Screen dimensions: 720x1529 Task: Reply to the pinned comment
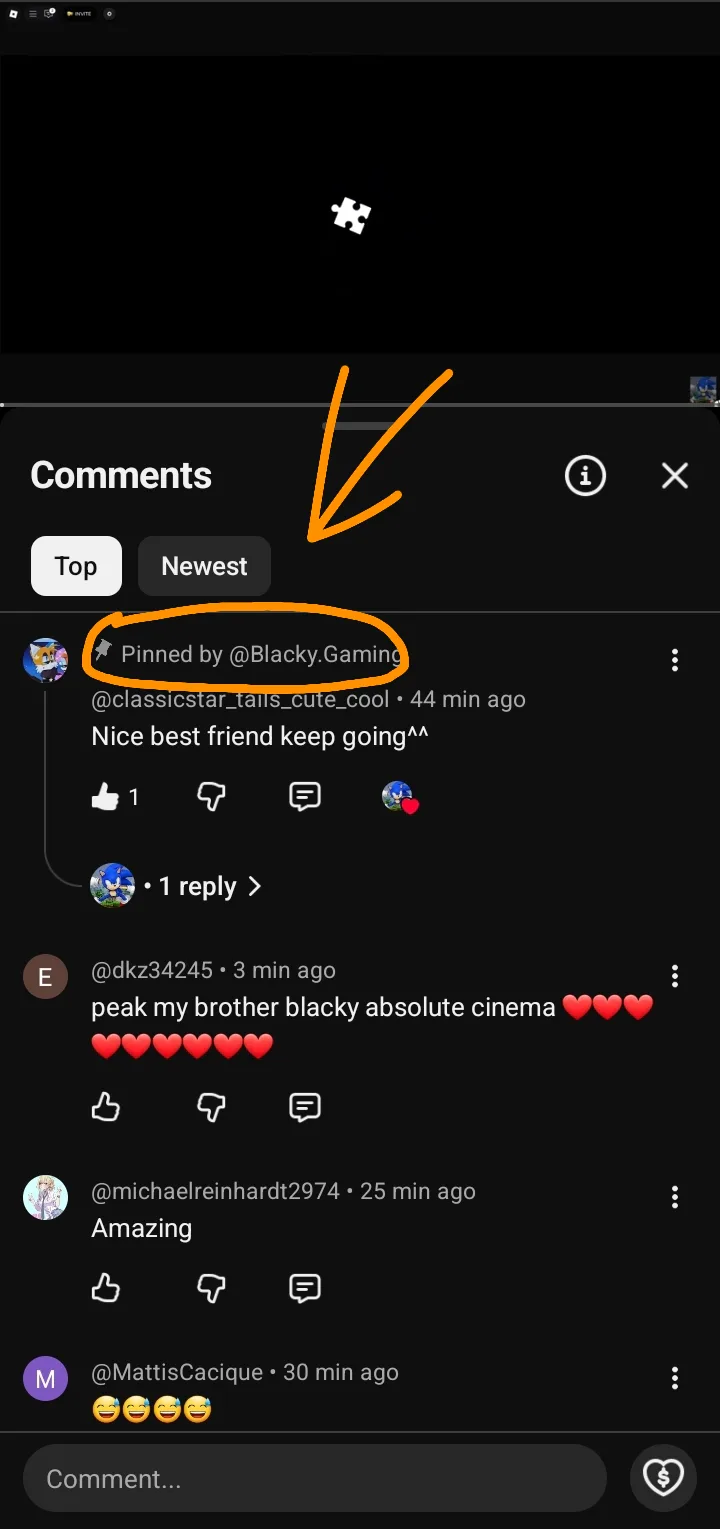(304, 796)
